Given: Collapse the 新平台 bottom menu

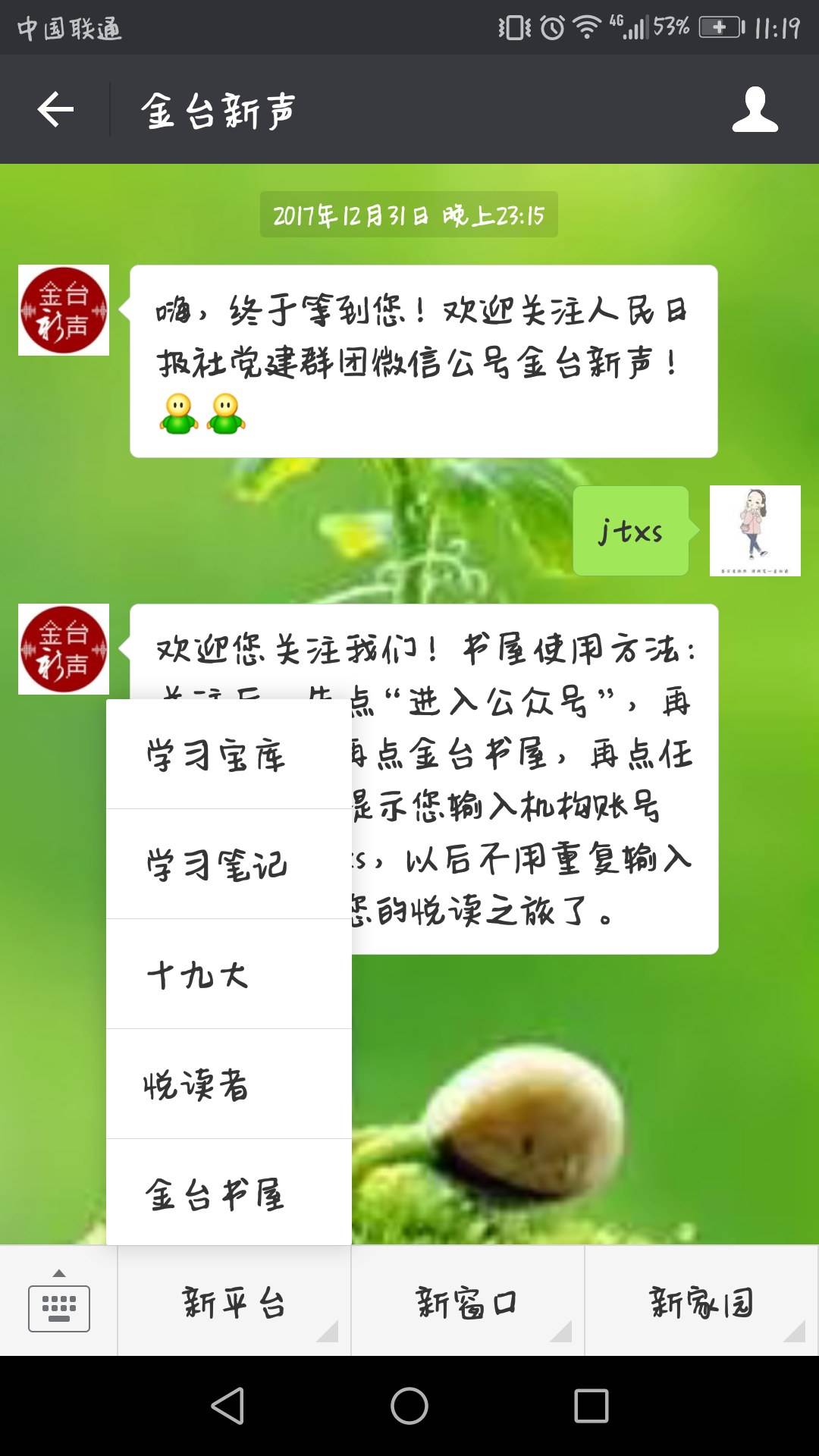Looking at the screenshot, I should click(x=234, y=1301).
